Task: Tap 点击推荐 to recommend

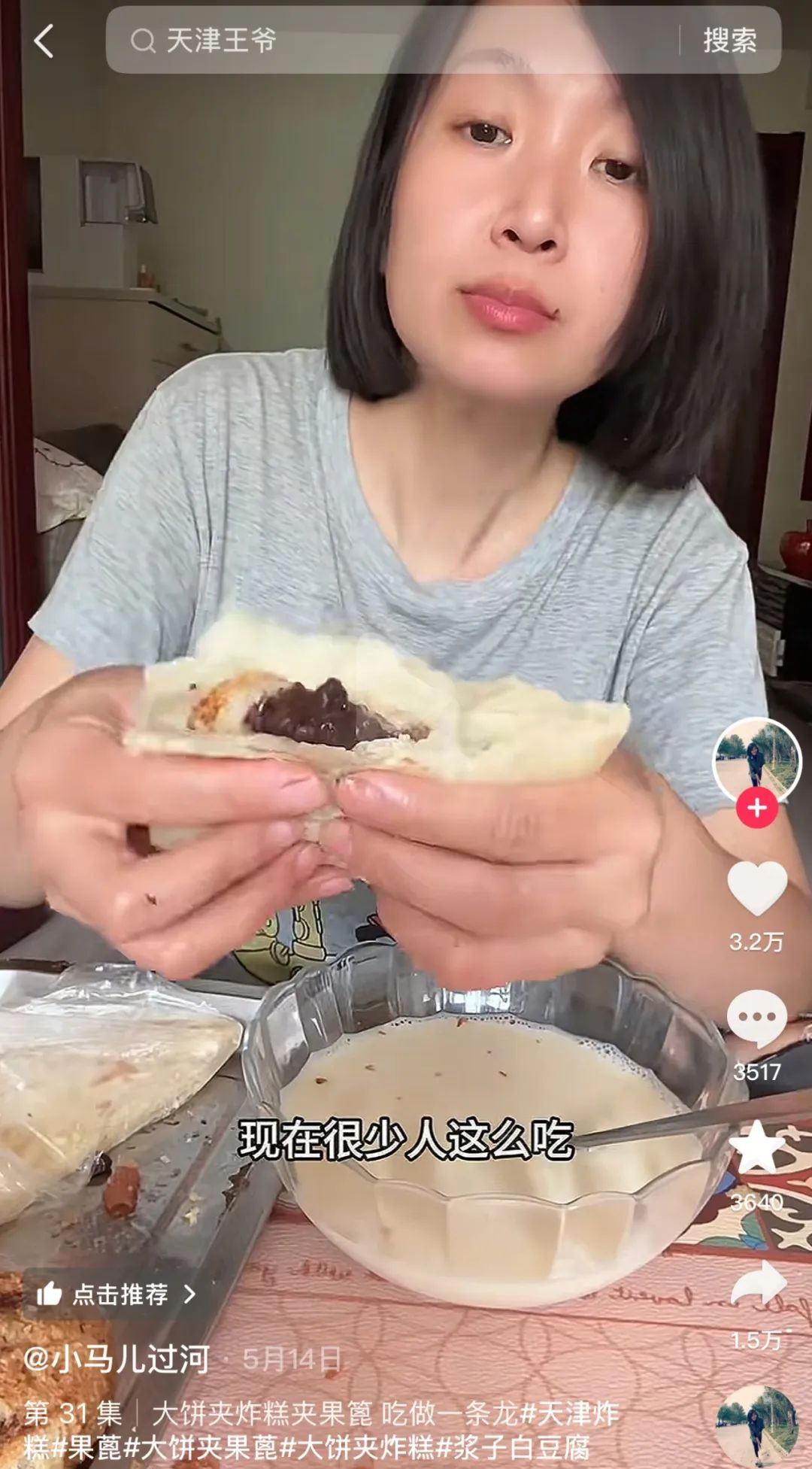Action: (117, 1294)
